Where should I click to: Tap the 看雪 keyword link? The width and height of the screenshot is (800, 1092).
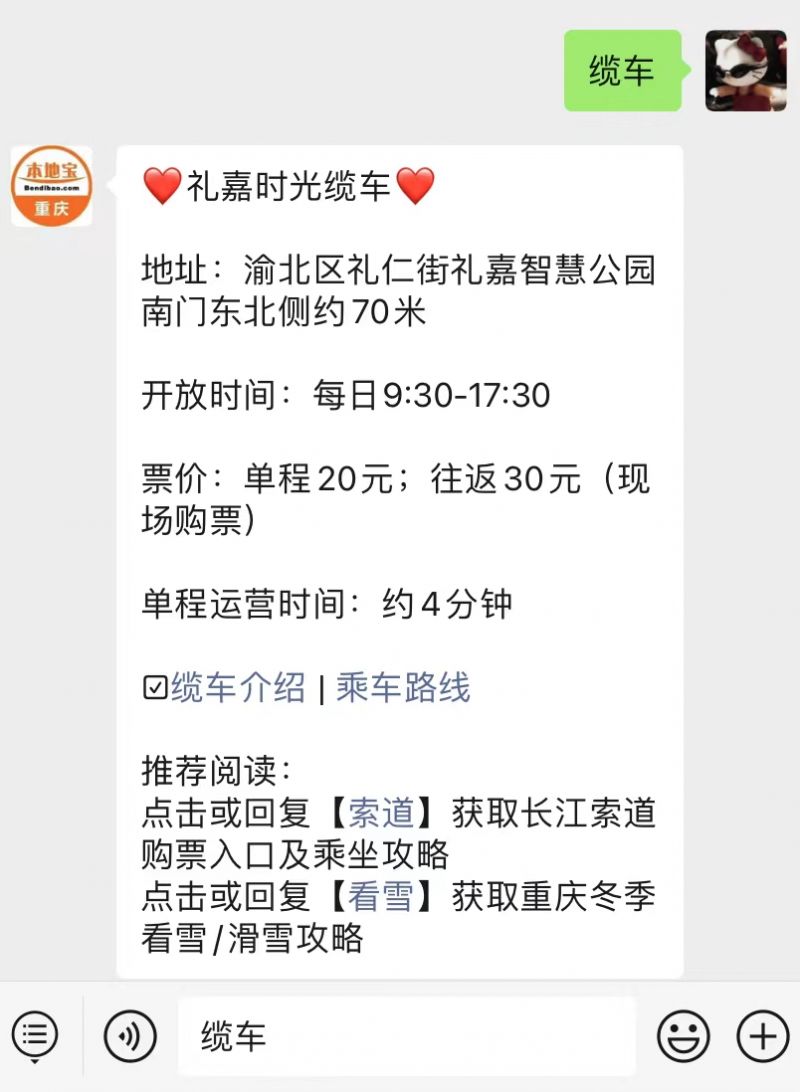[381, 897]
